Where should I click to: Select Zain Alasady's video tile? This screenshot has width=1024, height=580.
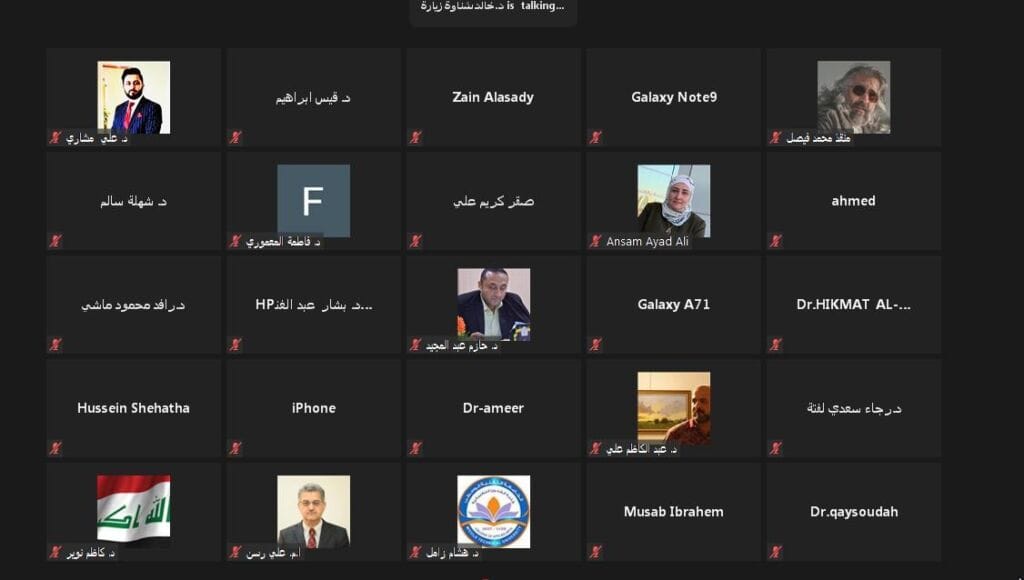[493, 97]
